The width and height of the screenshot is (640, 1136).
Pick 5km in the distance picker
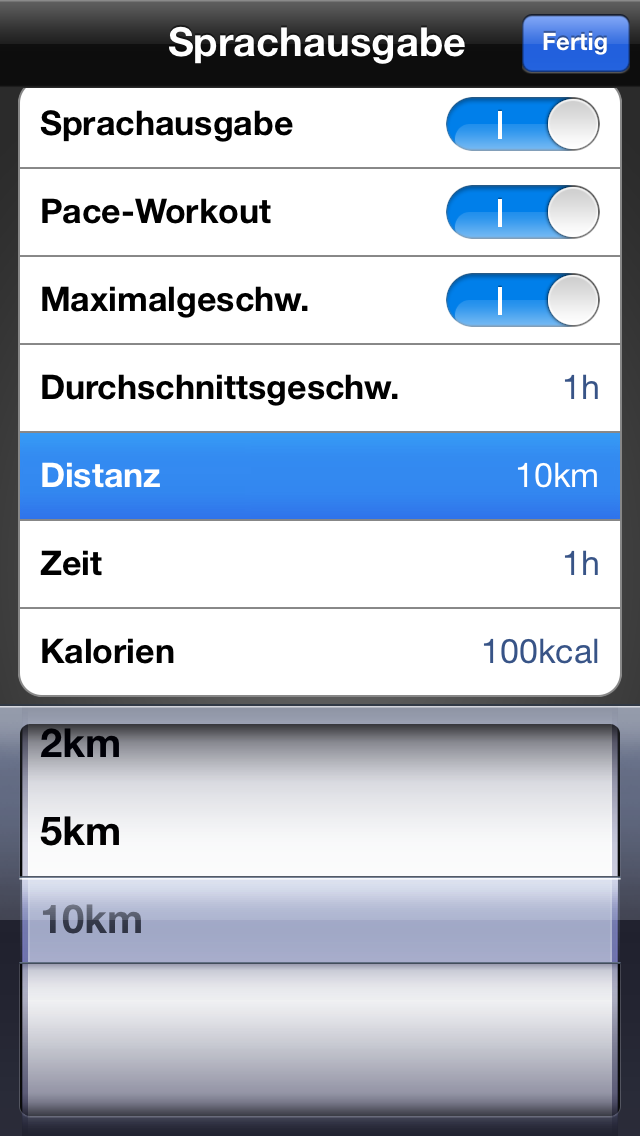pyautogui.click(x=80, y=832)
